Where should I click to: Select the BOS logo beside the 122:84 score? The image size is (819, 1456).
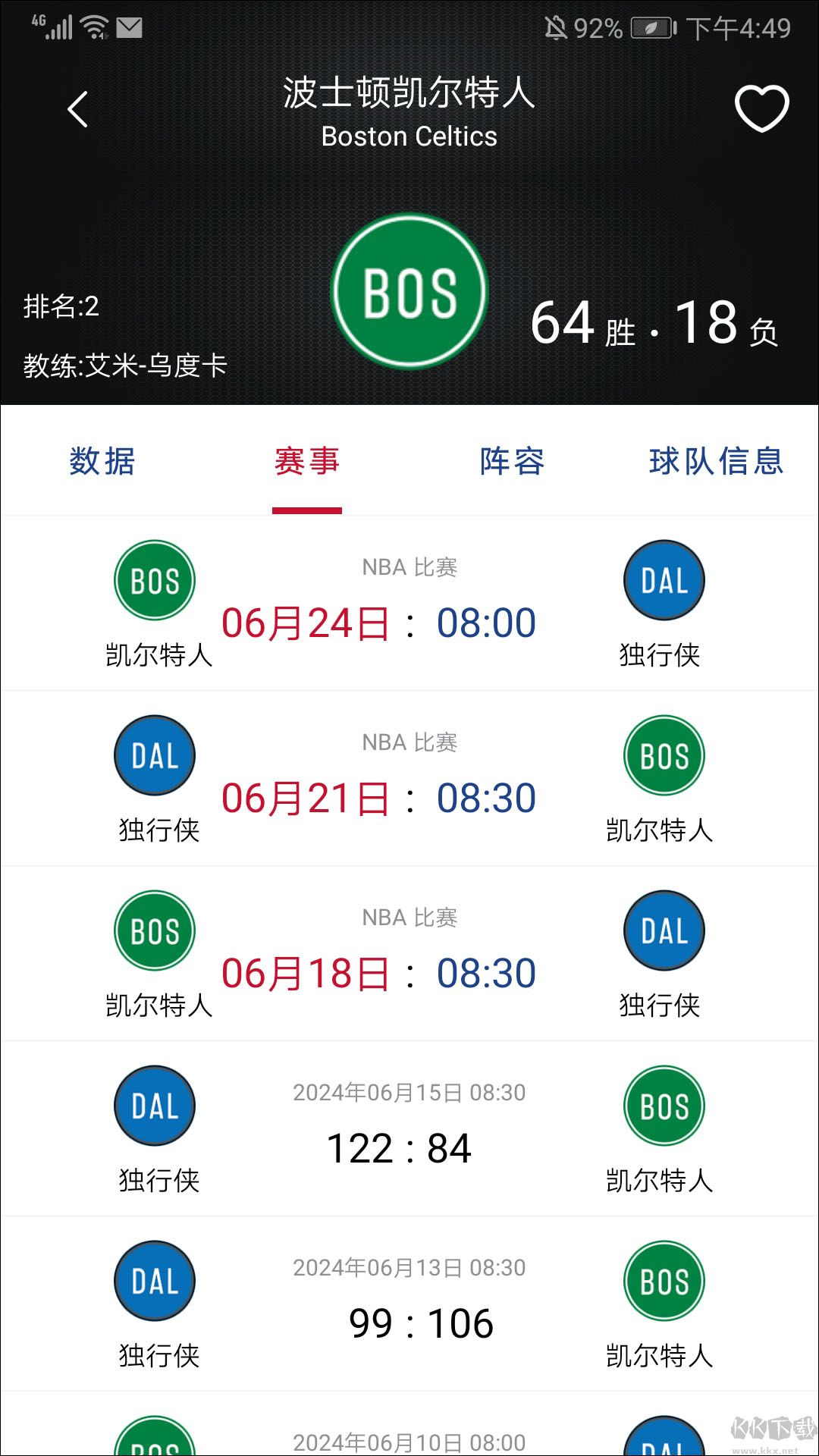664,1106
